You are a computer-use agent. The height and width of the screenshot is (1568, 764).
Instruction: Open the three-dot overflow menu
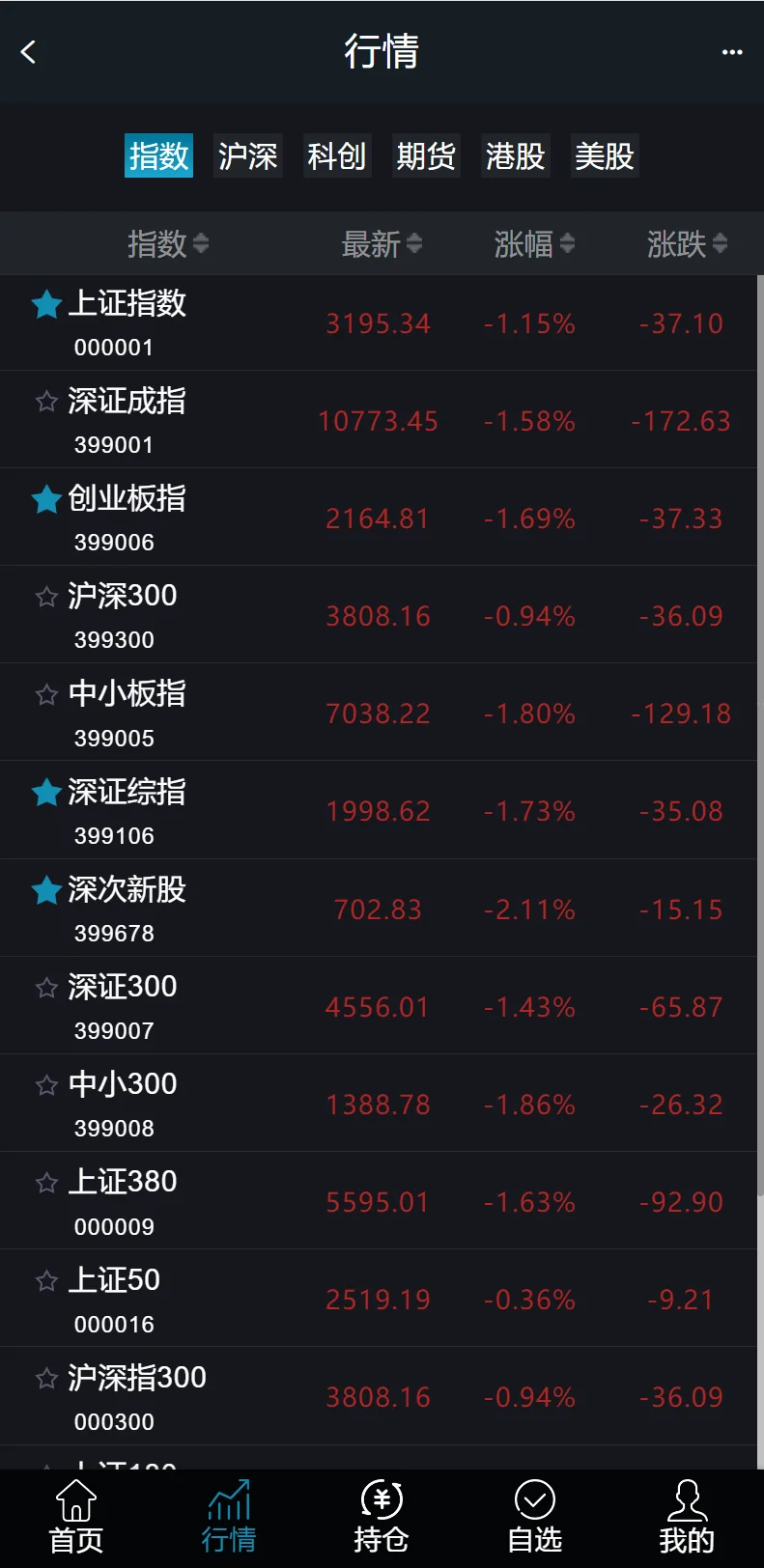coord(732,52)
